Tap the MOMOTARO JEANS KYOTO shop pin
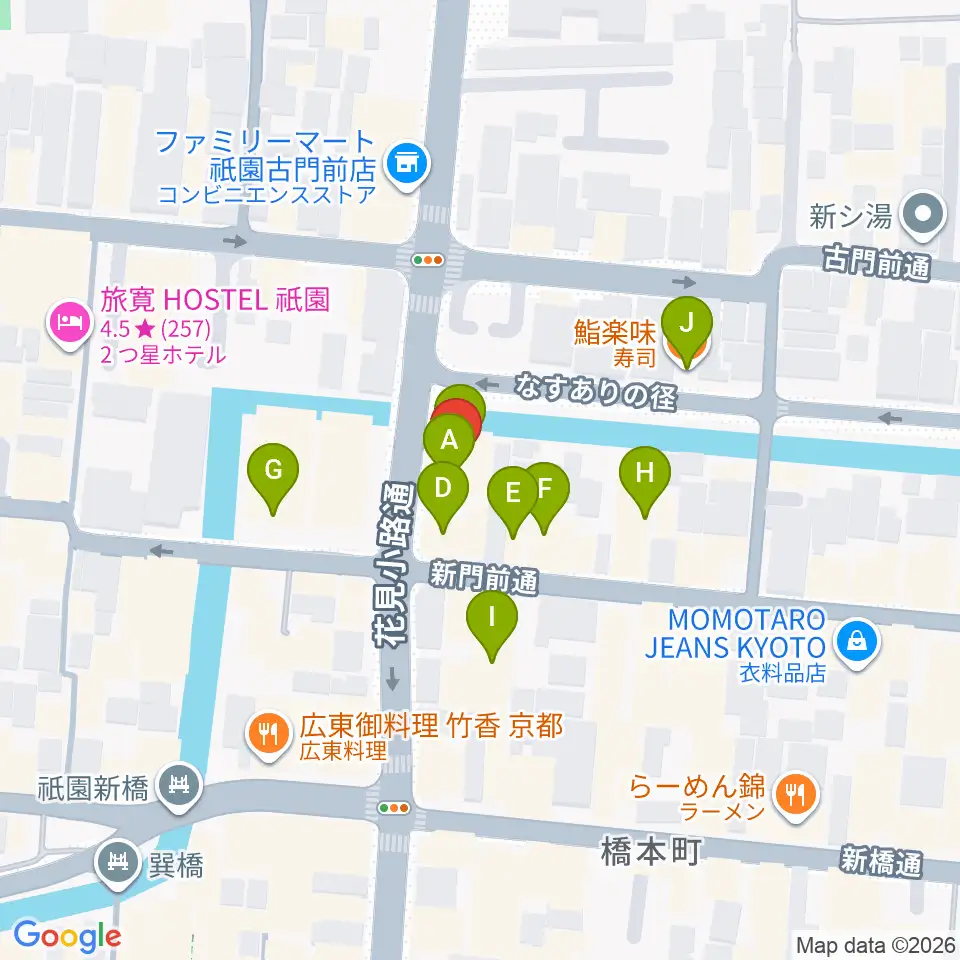 [x=858, y=644]
